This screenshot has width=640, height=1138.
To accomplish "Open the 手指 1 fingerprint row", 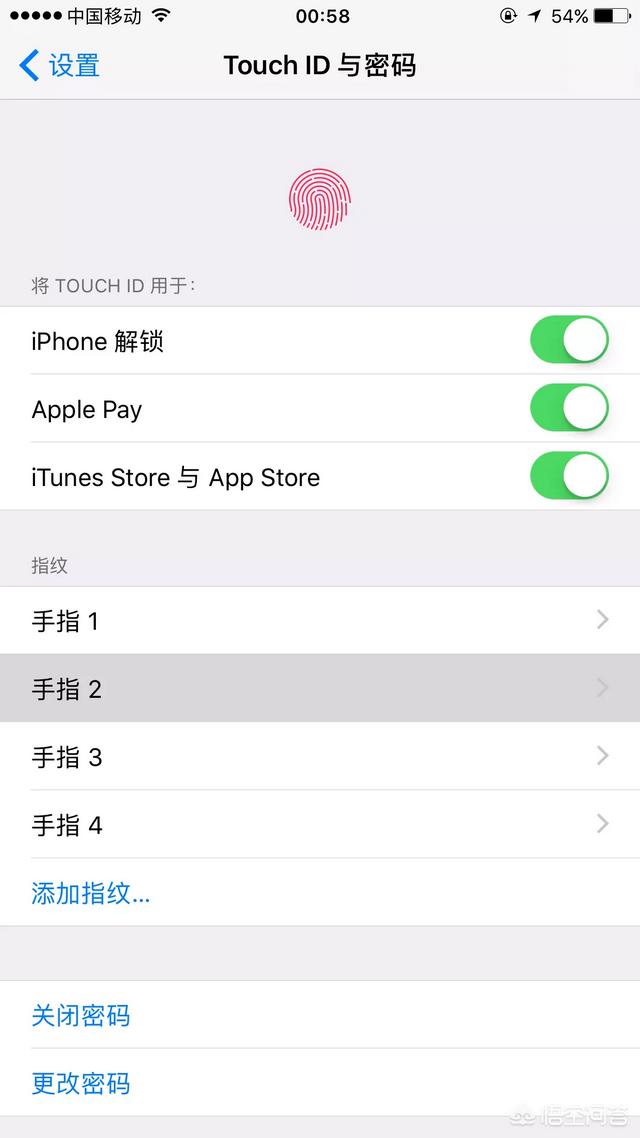I will point(320,621).
